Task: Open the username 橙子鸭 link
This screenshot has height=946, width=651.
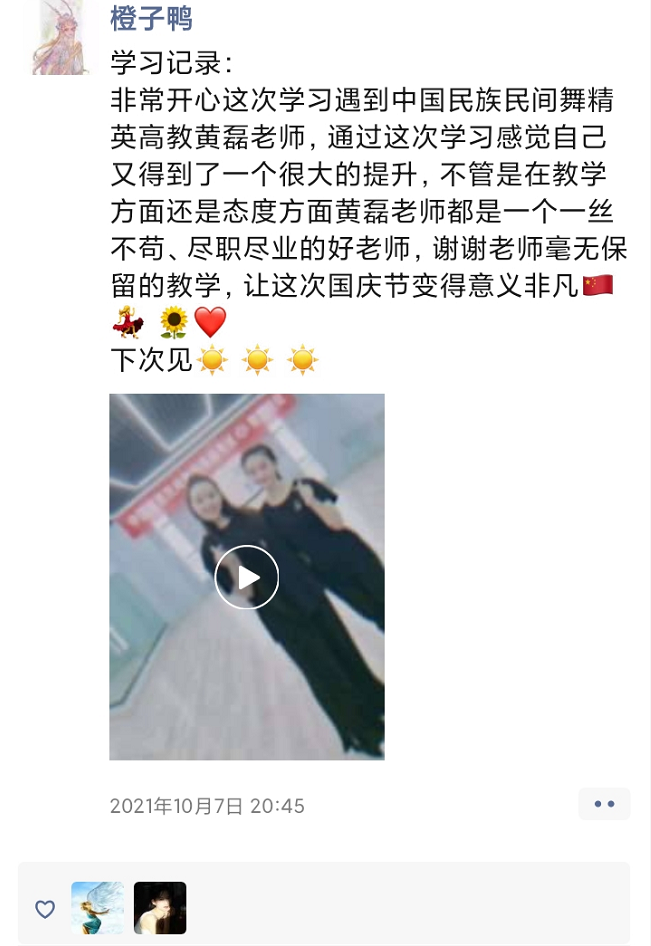Action: 151,18
